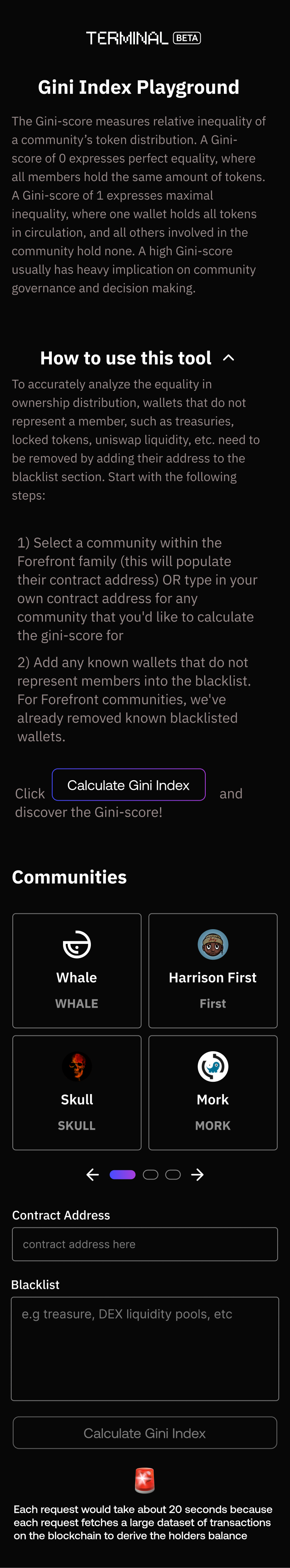This screenshot has width=290, height=1568.
Task: Focus the Contract Address field
Action: point(145,1244)
